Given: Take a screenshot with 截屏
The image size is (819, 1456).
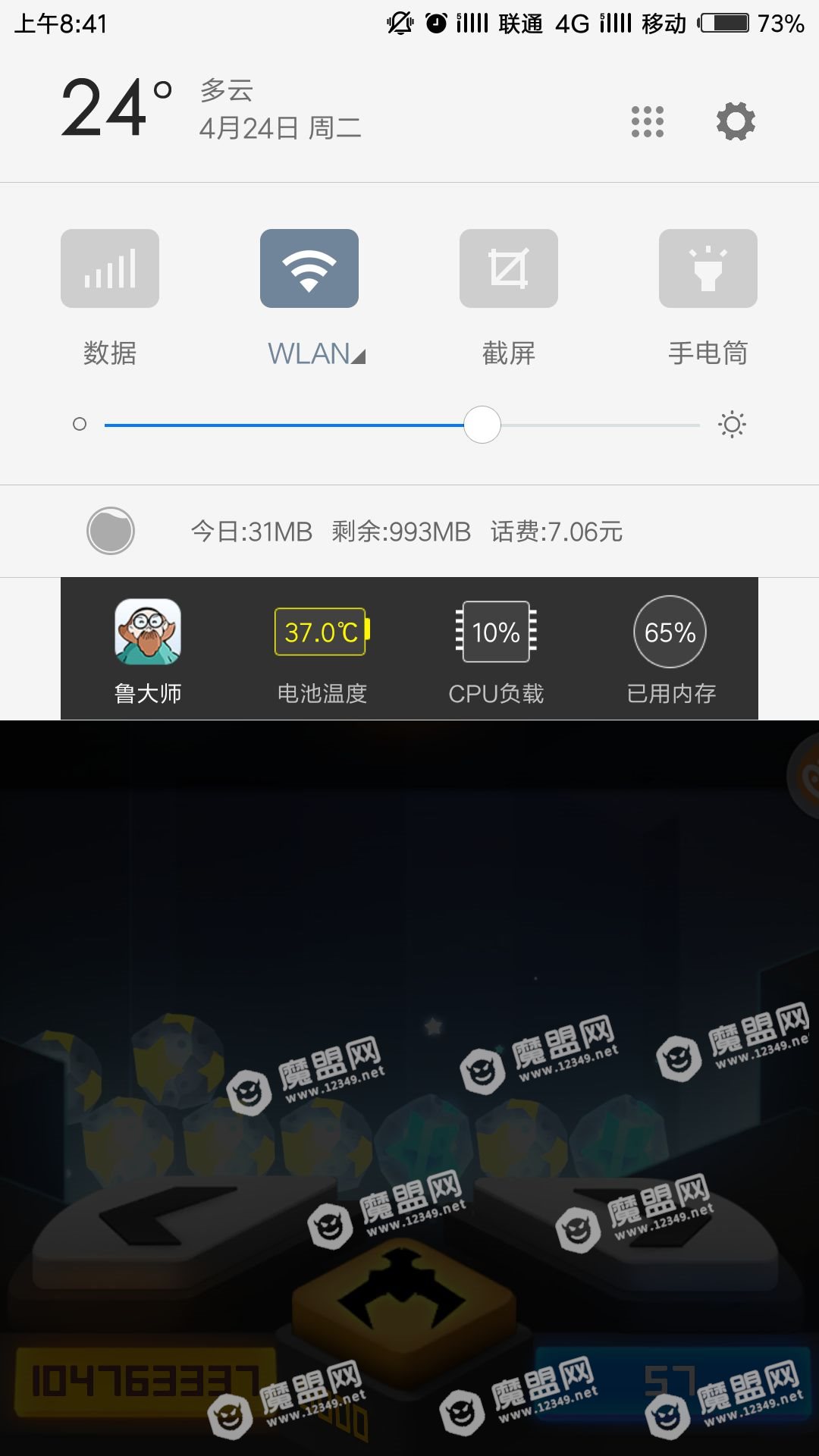Looking at the screenshot, I should point(508,268).
